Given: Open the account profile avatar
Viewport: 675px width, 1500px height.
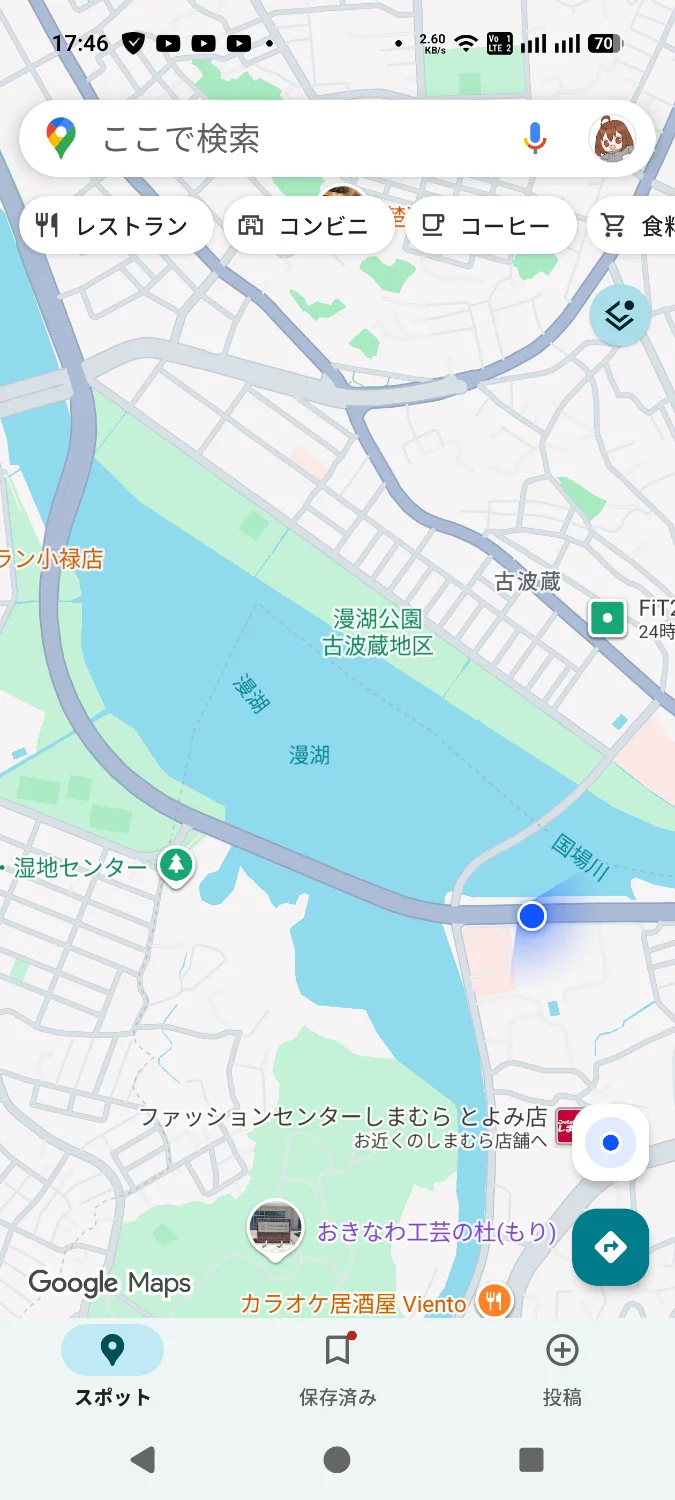Looking at the screenshot, I should [612, 139].
